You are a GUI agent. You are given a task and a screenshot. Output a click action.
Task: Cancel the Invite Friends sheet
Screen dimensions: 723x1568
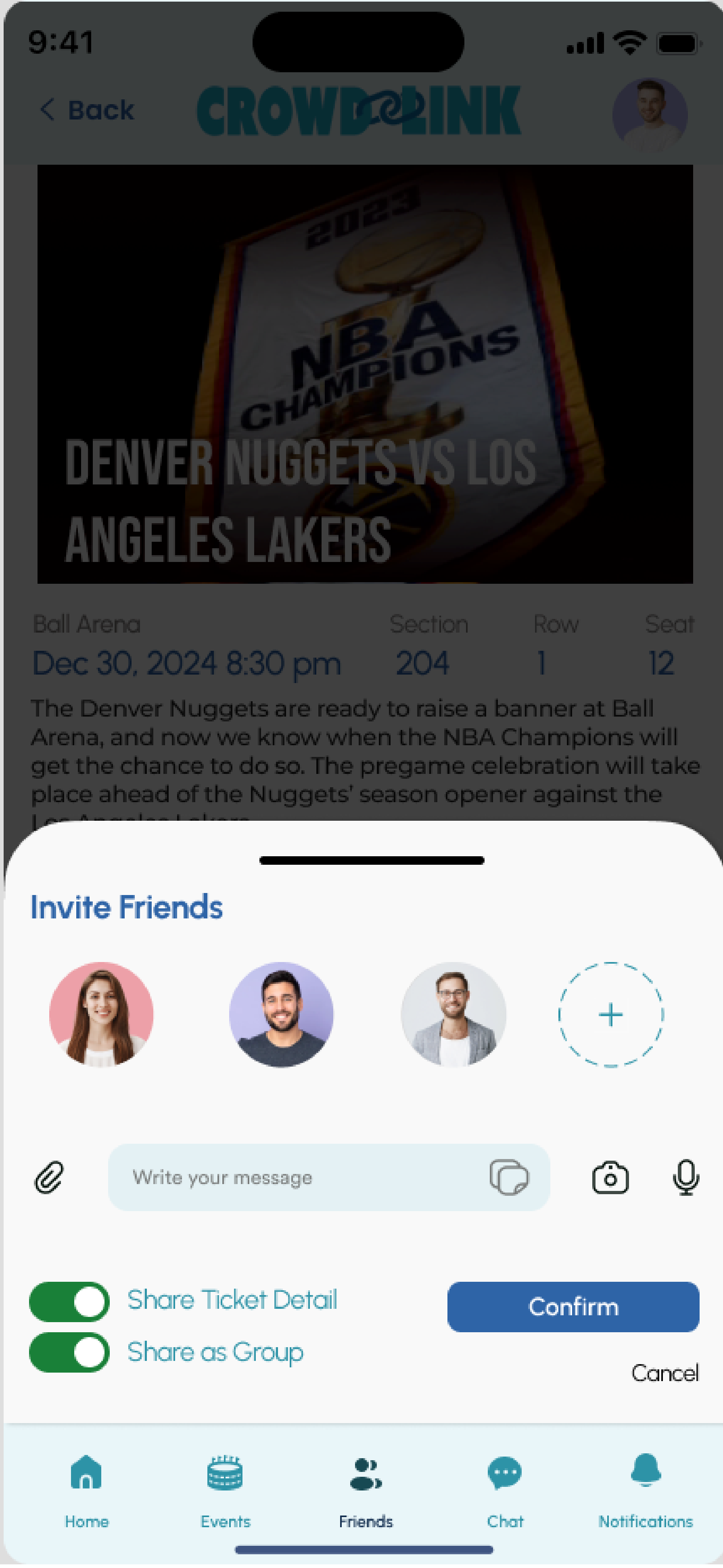(x=664, y=1373)
